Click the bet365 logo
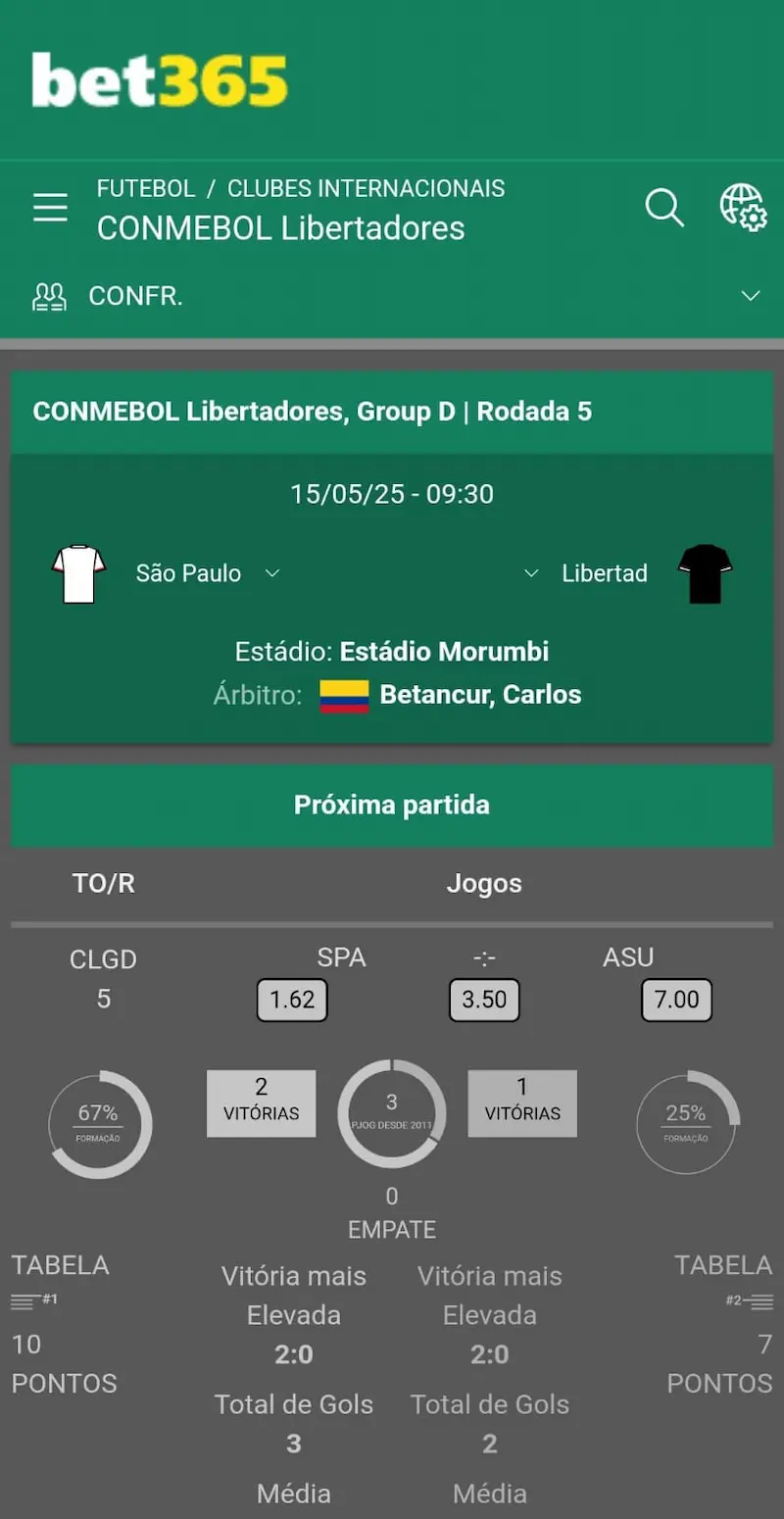The width and height of the screenshot is (784, 1519). (x=159, y=82)
